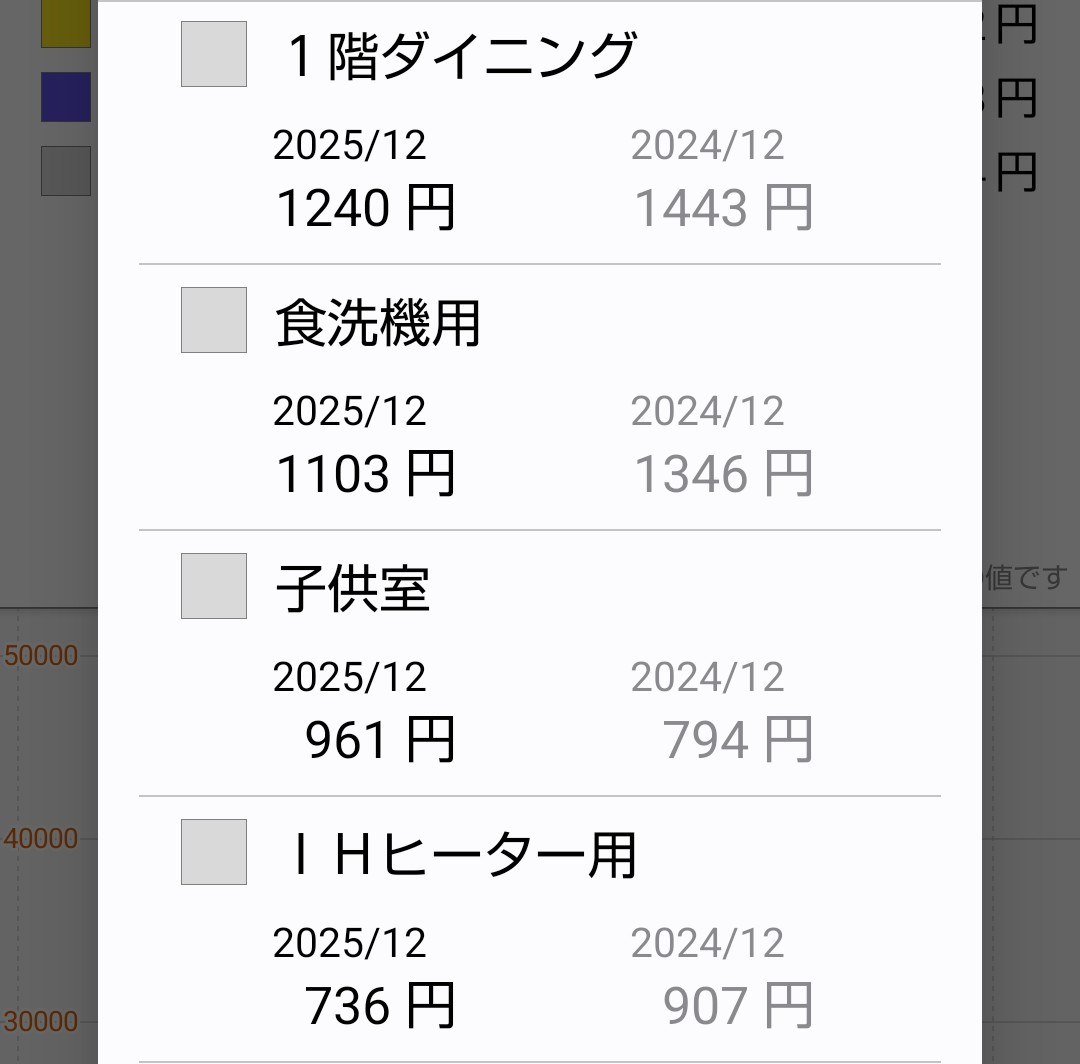The image size is (1080, 1064).
Task: Select the 食洗機用 checkbox
Action: (214, 320)
